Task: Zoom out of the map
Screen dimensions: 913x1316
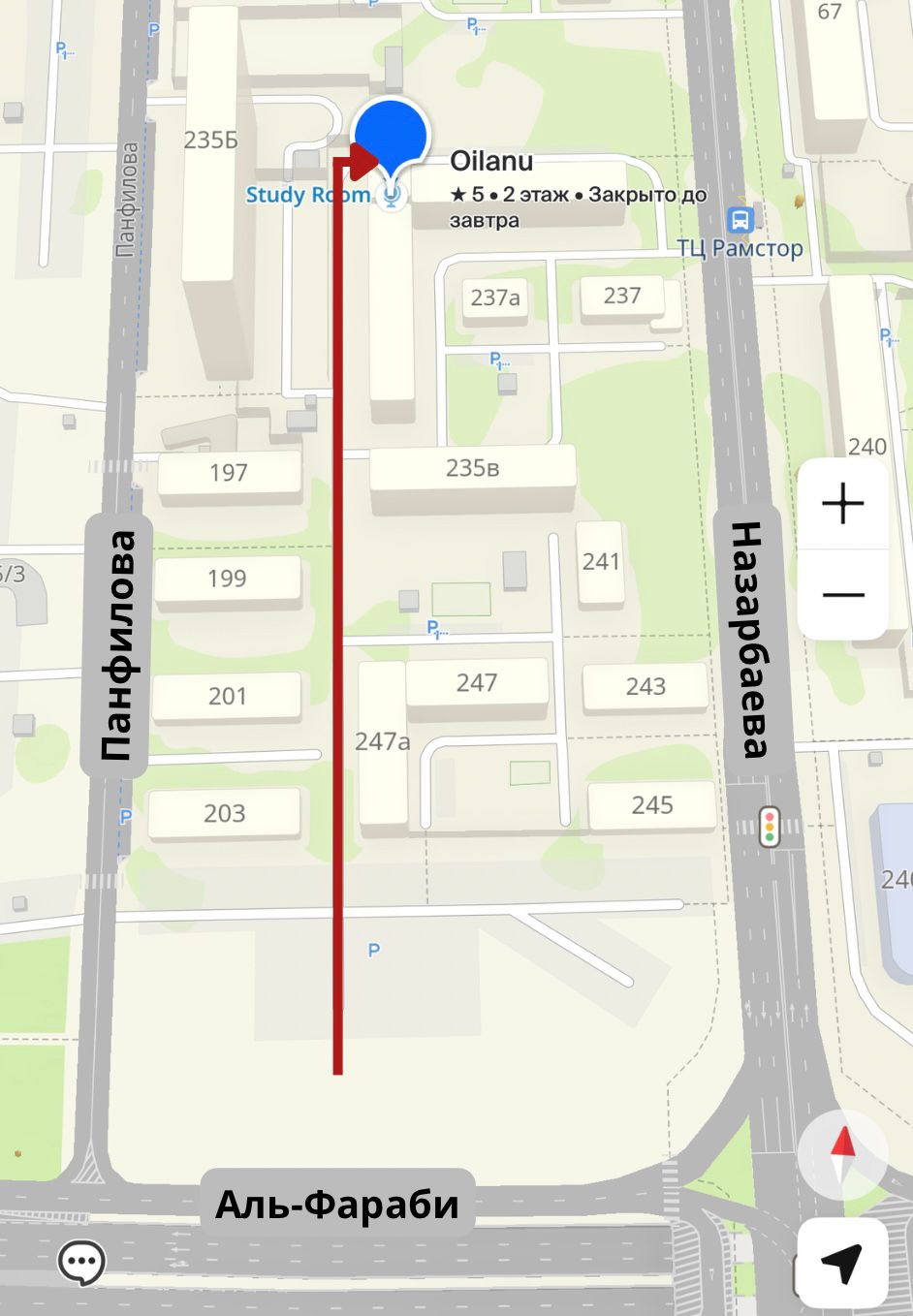Action: 842,594
